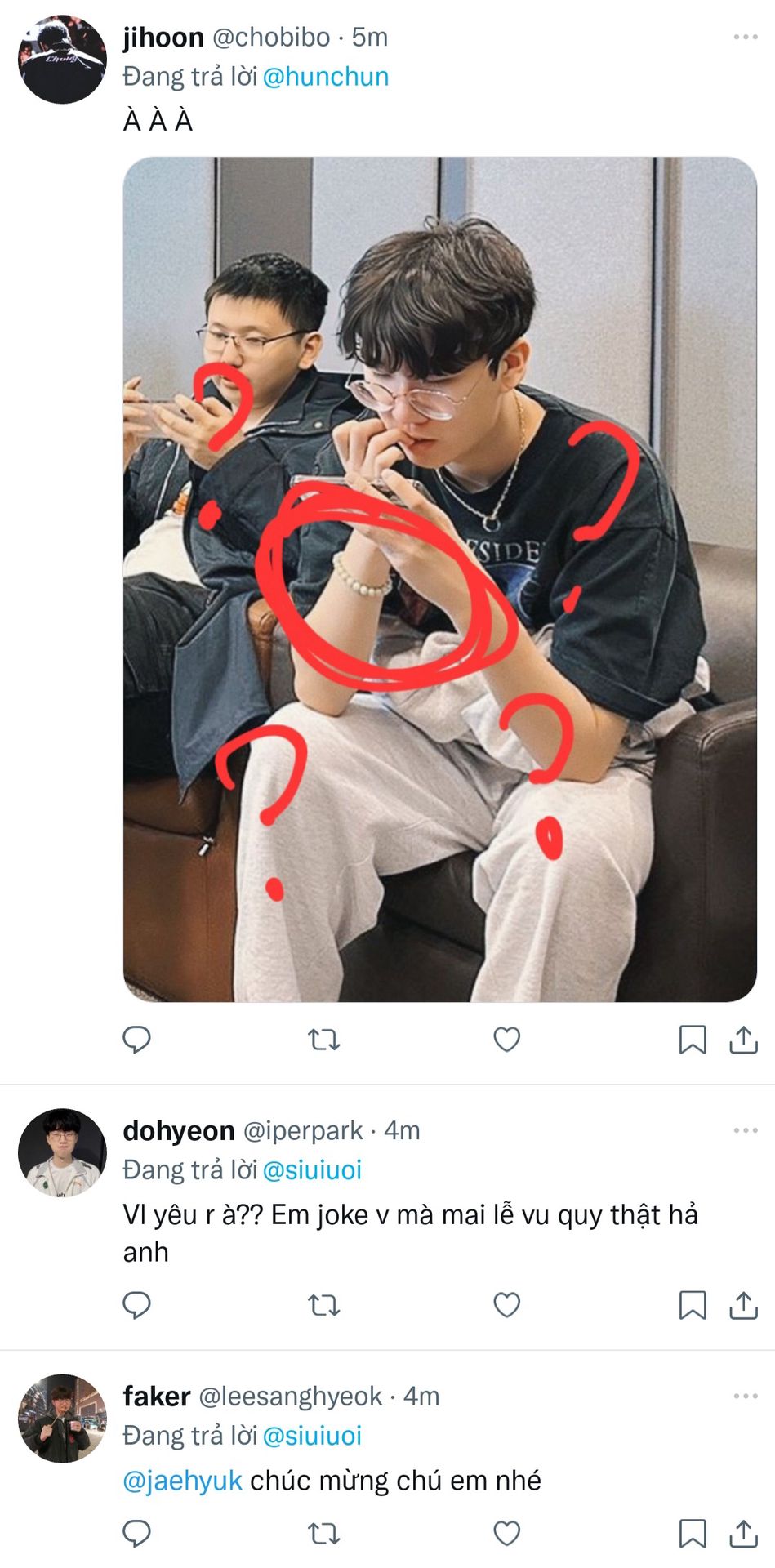The height and width of the screenshot is (1568, 775).
Task: Bookmark dohyeon's tweet
Action: [693, 1305]
